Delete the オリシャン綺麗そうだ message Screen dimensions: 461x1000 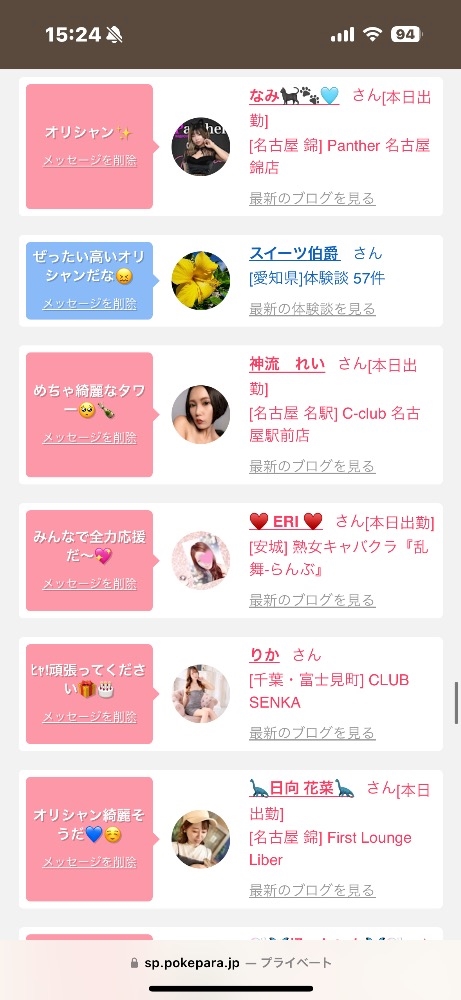pyautogui.click(x=90, y=862)
